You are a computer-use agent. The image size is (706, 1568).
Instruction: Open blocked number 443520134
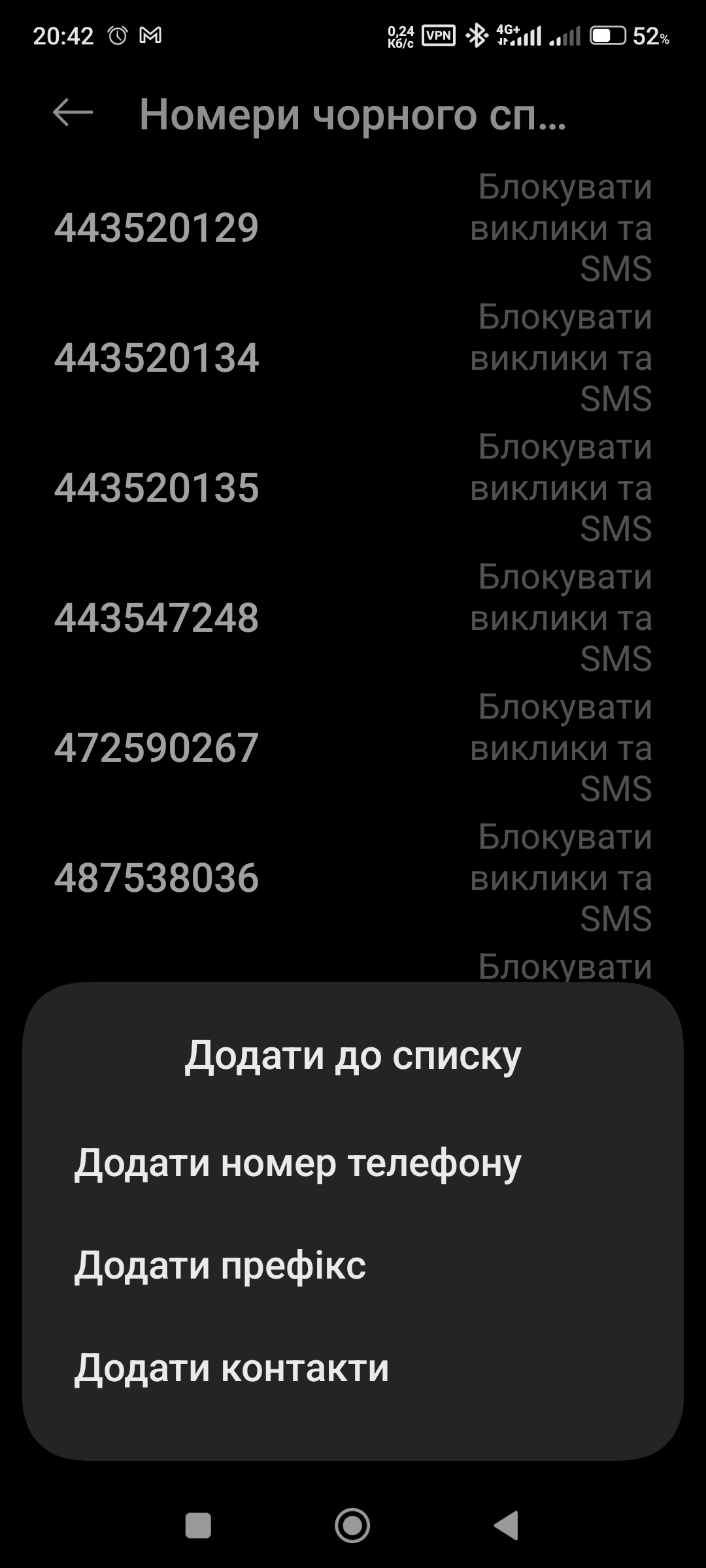(x=353, y=358)
